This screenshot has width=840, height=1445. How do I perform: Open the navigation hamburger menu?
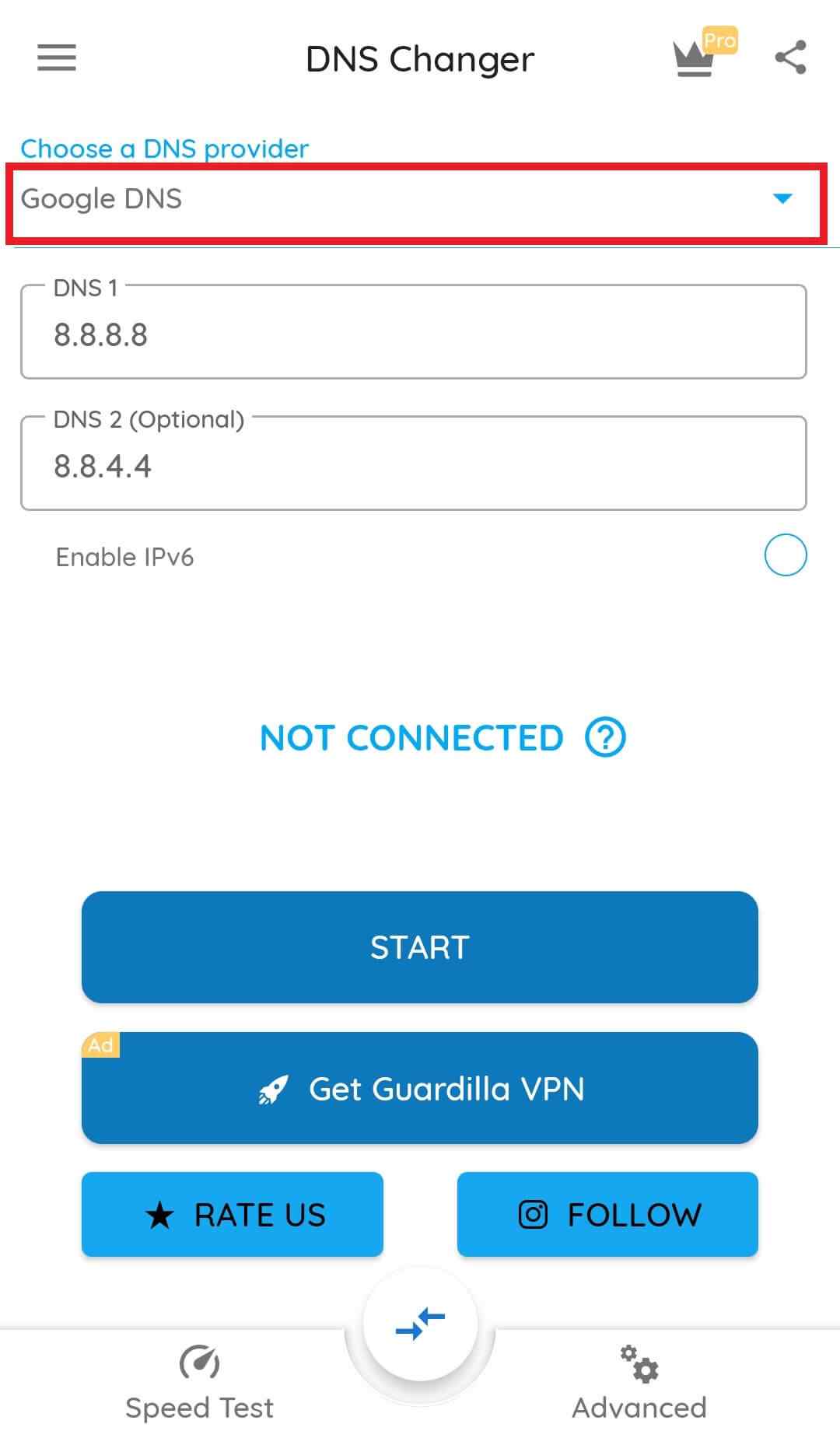(55, 58)
